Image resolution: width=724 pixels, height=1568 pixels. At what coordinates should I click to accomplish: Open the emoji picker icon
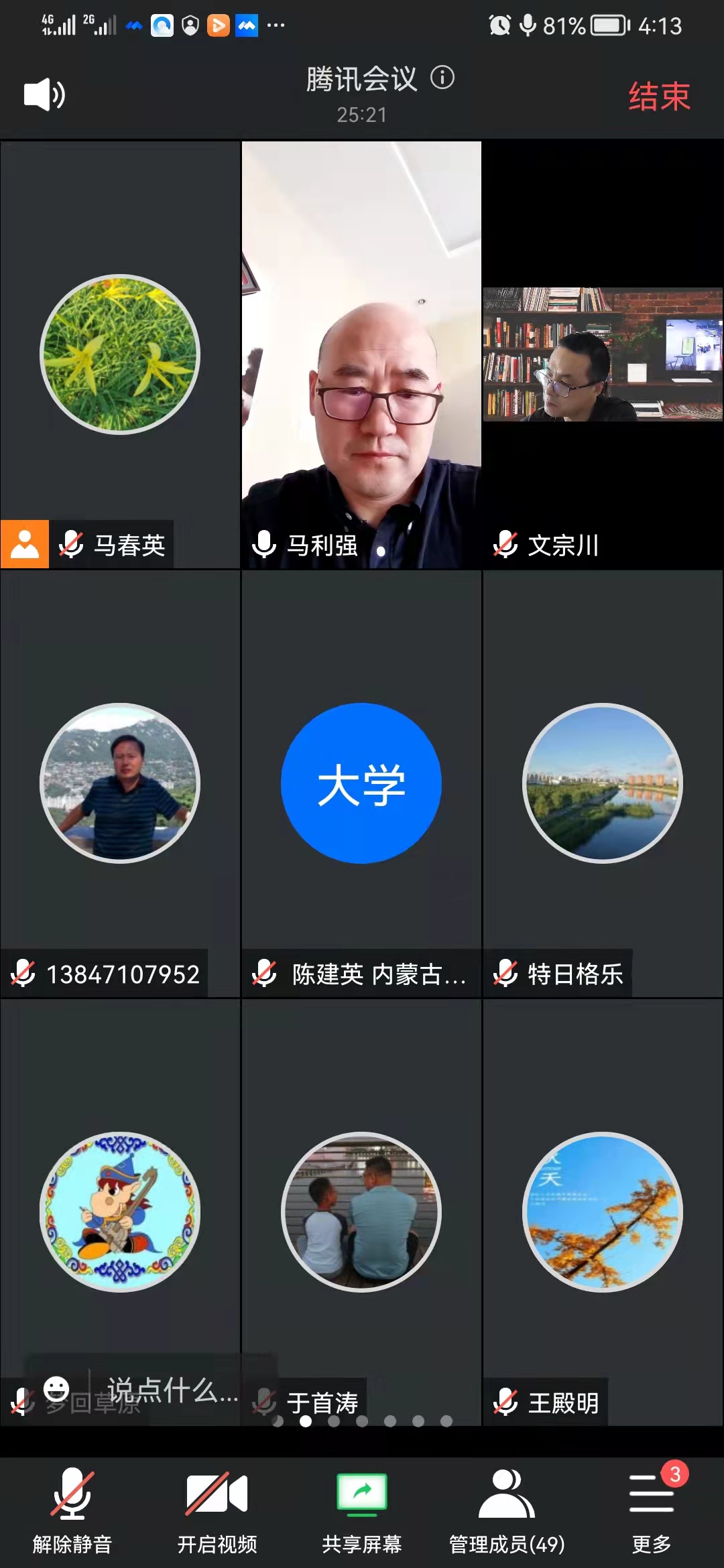pyautogui.click(x=56, y=1389)
